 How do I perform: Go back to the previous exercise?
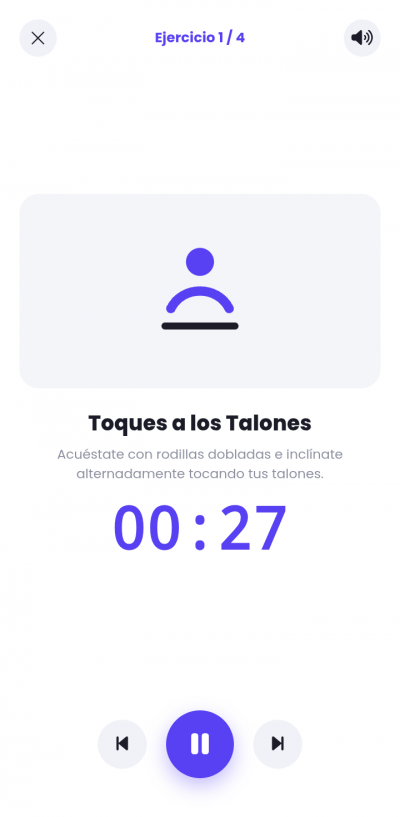[x=122, y=744]
